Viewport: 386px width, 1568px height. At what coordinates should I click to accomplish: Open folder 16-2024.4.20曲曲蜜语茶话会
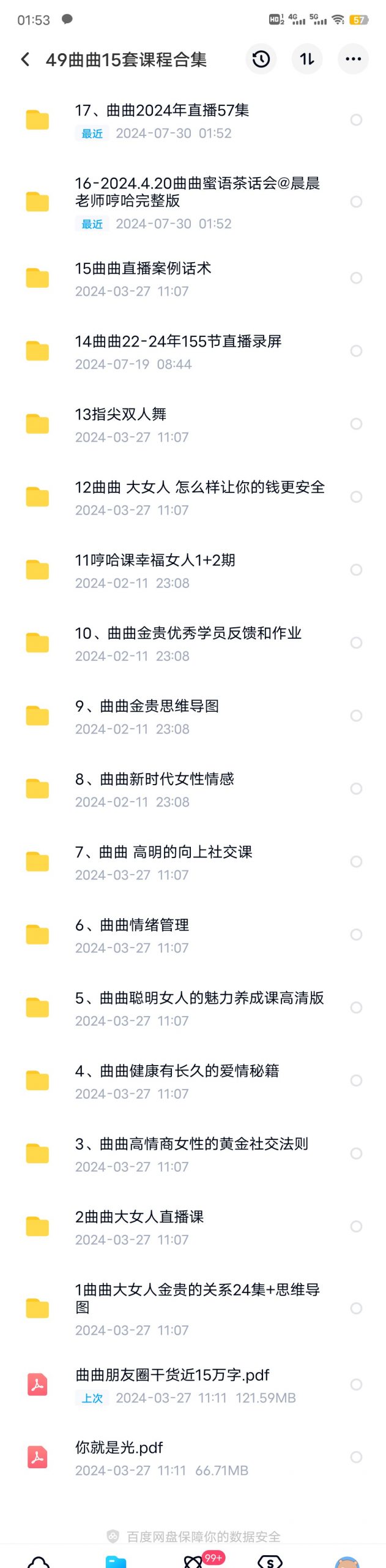point(197,192)
